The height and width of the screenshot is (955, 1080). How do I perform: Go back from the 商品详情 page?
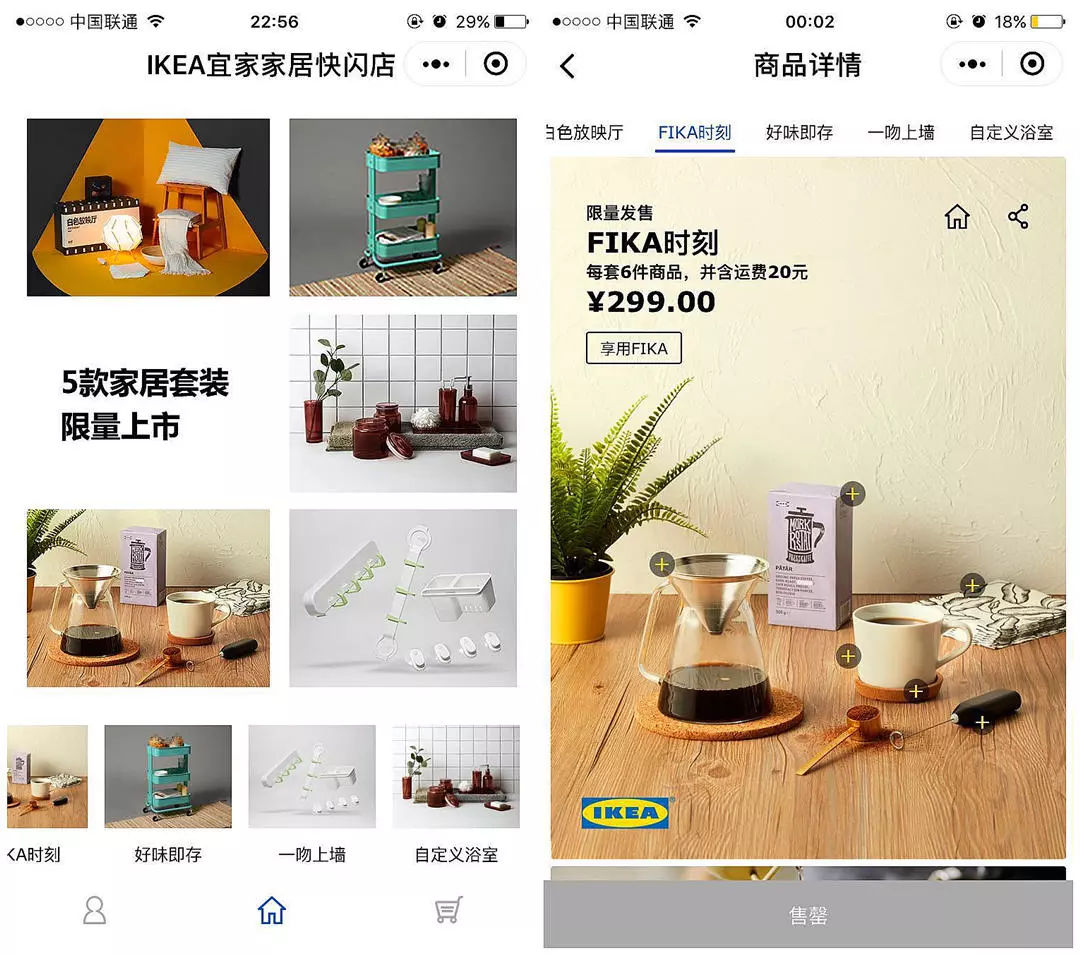567,66
